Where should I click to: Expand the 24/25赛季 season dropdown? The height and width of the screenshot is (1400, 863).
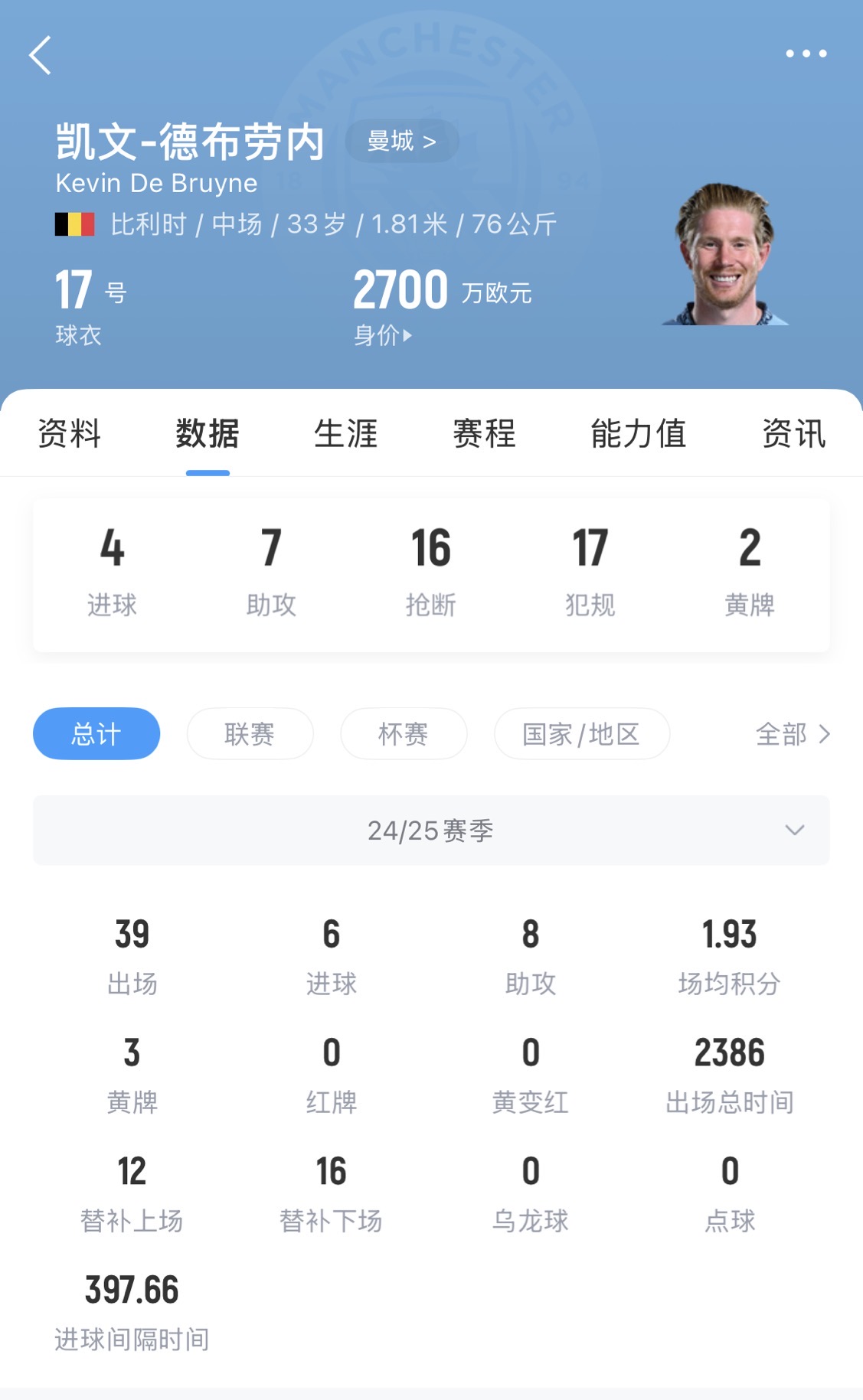pyautogui.click(x=431, y=831)
